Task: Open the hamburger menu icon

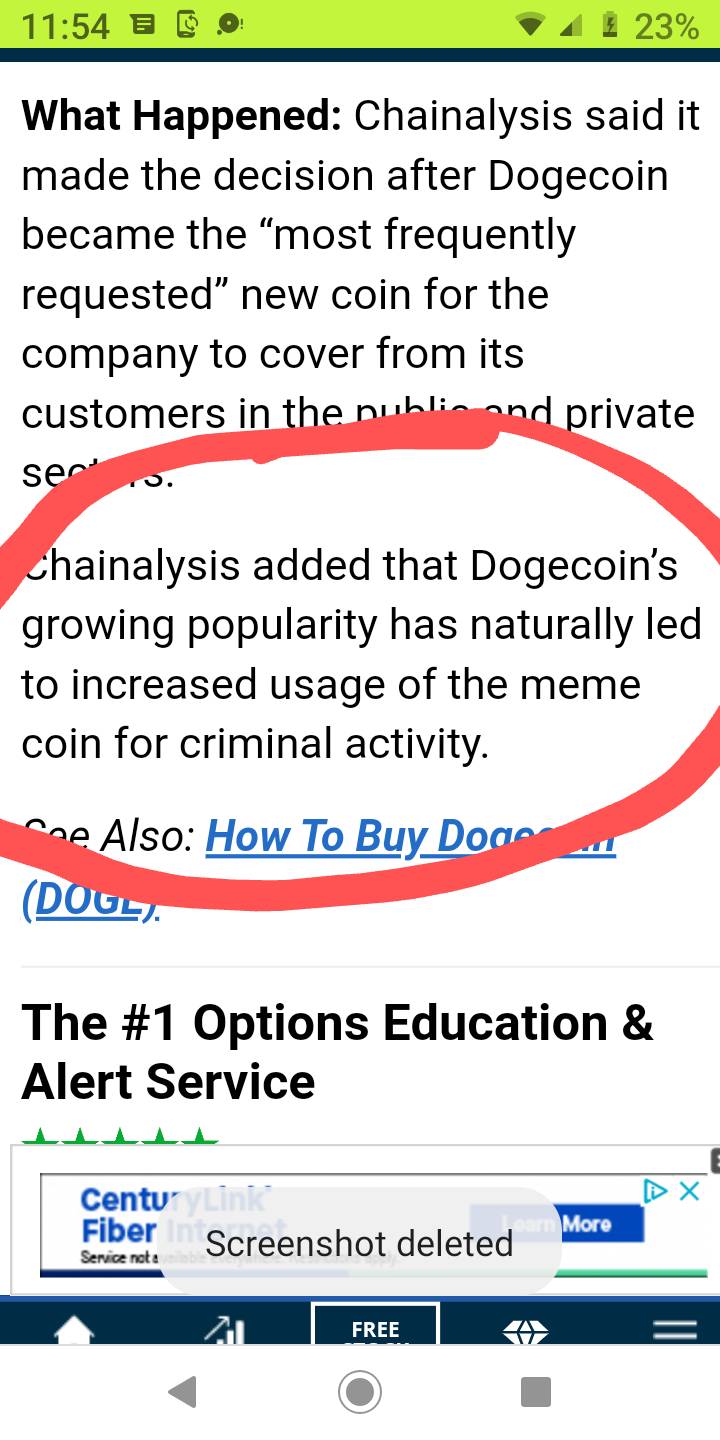Action: [675, 1330]
